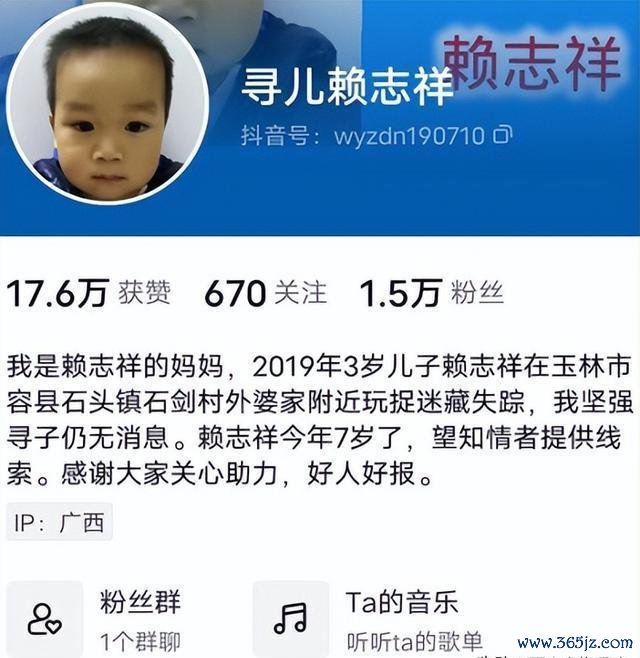Copy the Douyin ID wyzdn190710

tap(505, 134)
